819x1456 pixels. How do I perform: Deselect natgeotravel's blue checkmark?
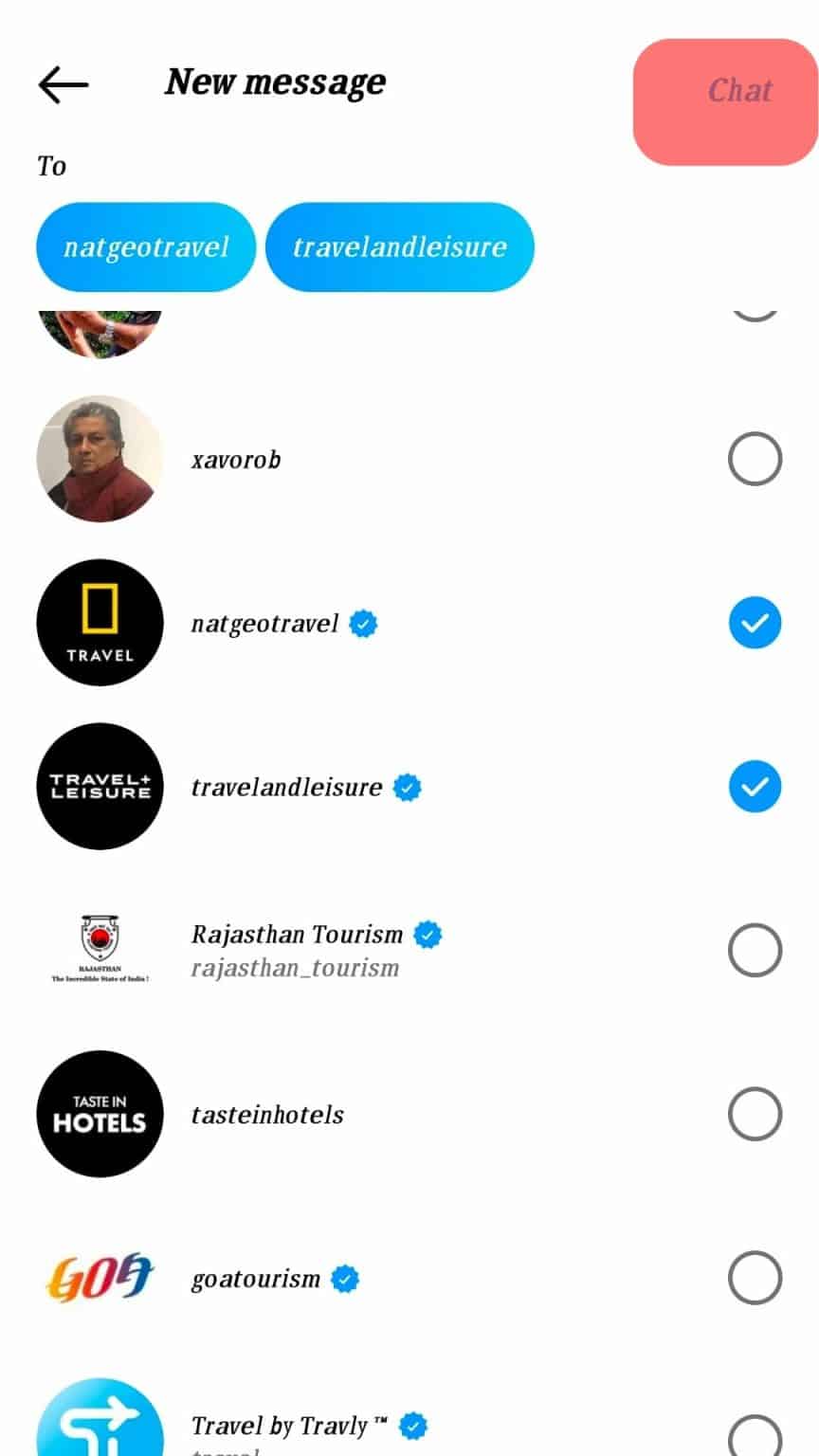755,623
